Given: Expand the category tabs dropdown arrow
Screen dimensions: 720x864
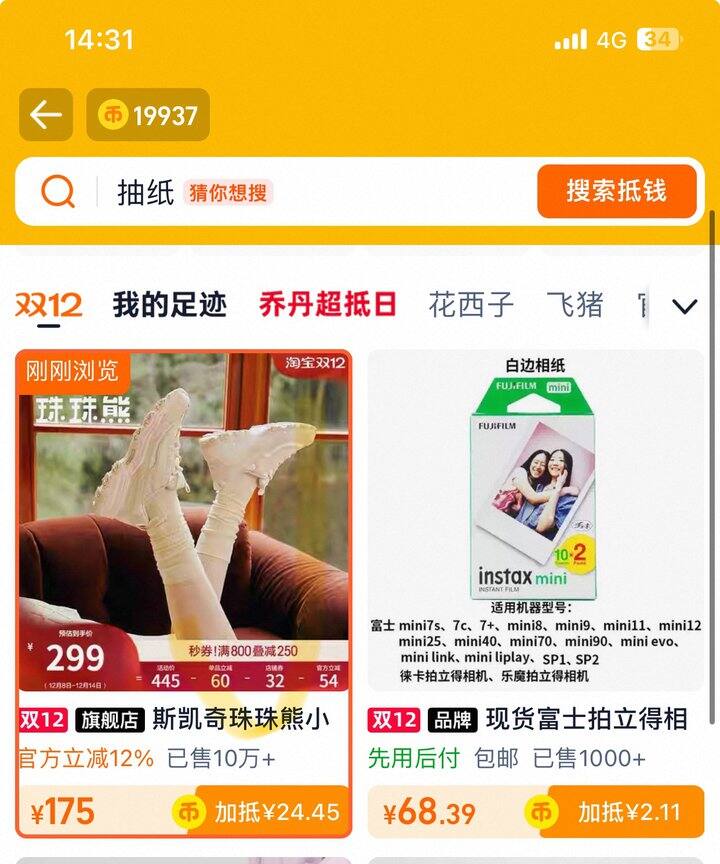Looking at the screenshot, I should click(x=684, y=306).
